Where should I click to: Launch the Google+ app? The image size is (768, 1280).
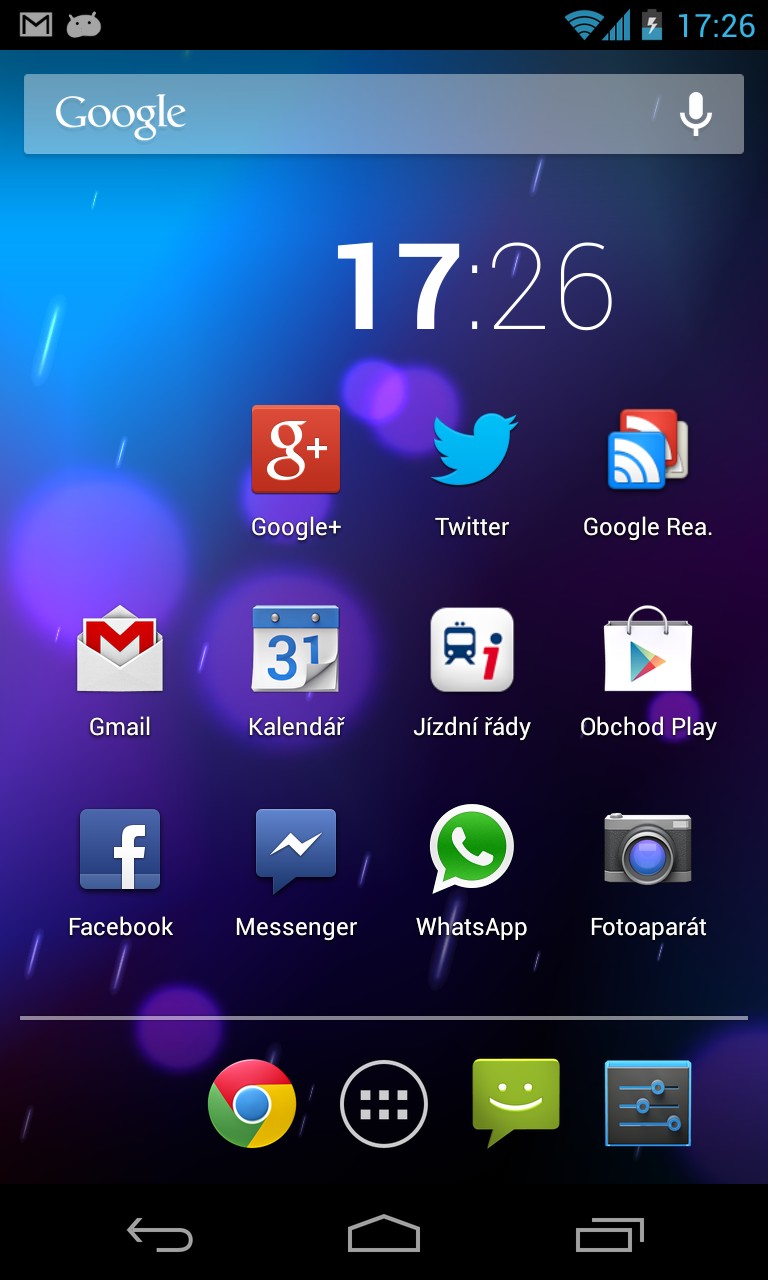[296, 470]
